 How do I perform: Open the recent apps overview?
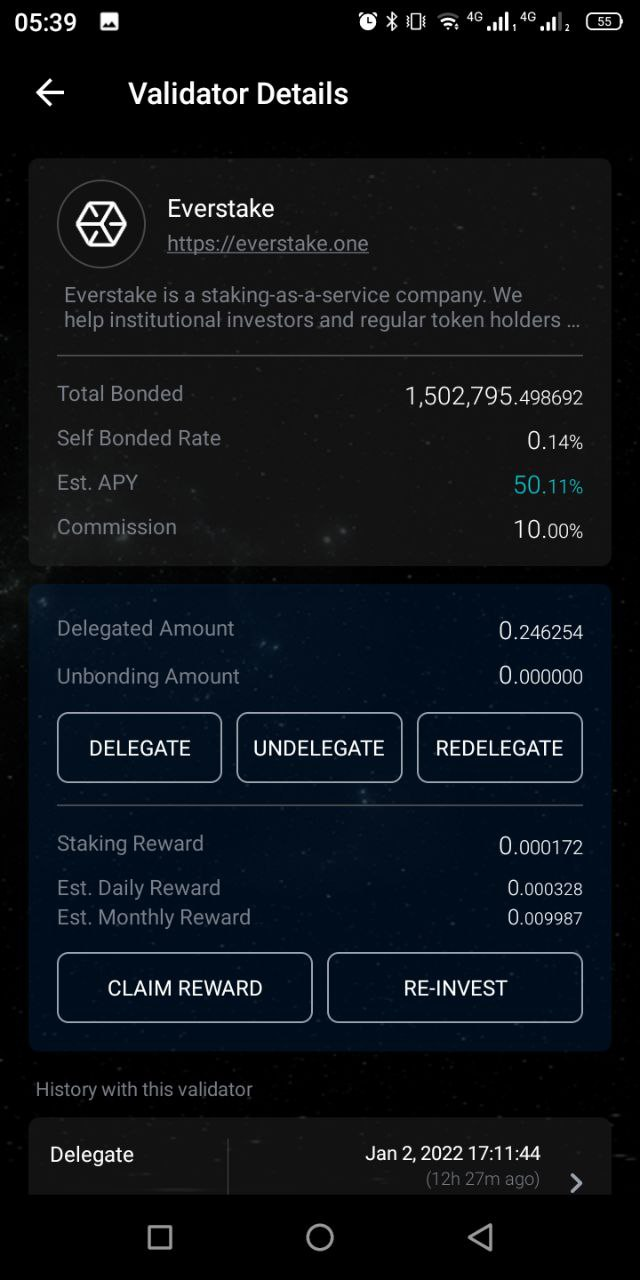[160, 1238]
